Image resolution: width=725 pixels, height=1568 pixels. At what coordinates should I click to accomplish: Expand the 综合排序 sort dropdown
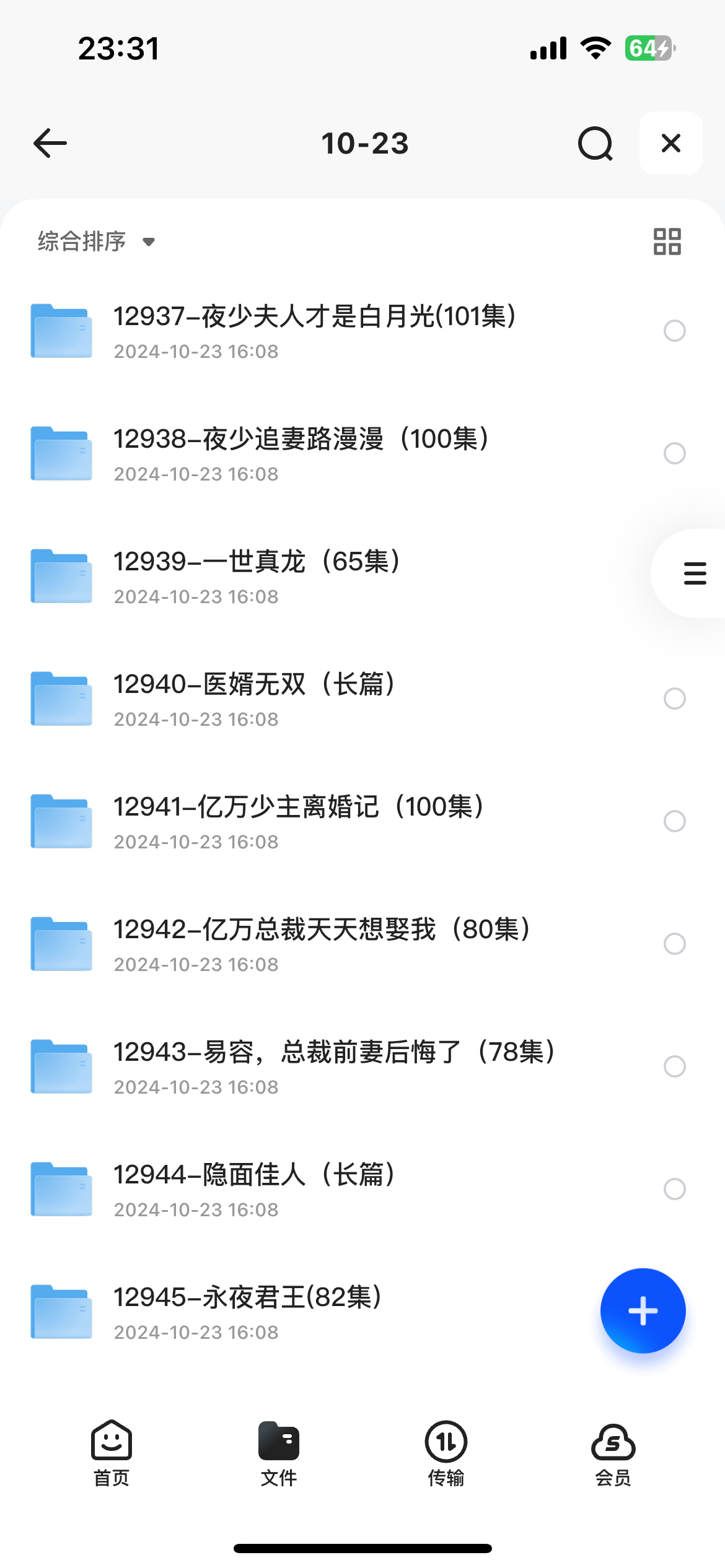point(96,242)
